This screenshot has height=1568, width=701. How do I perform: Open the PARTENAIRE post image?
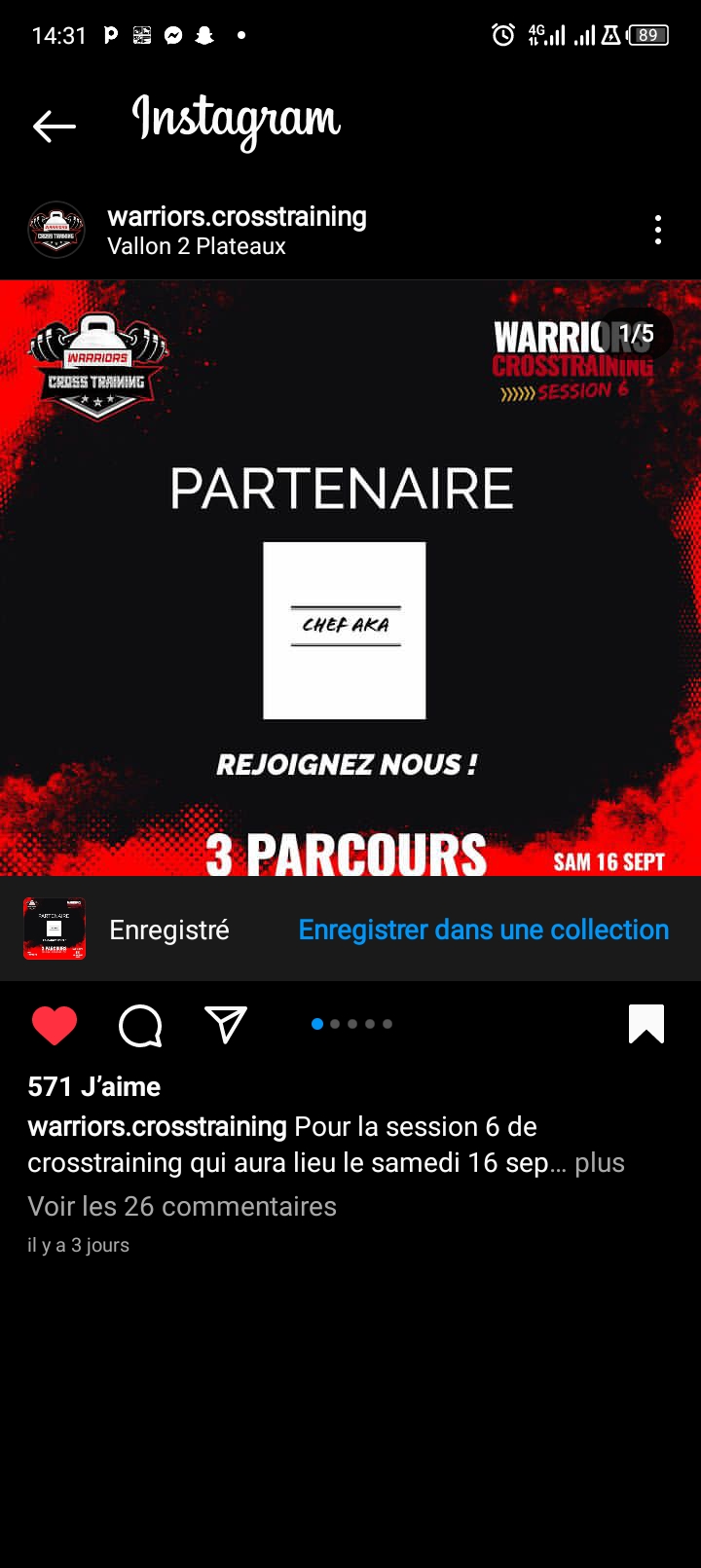click(350, 578)
